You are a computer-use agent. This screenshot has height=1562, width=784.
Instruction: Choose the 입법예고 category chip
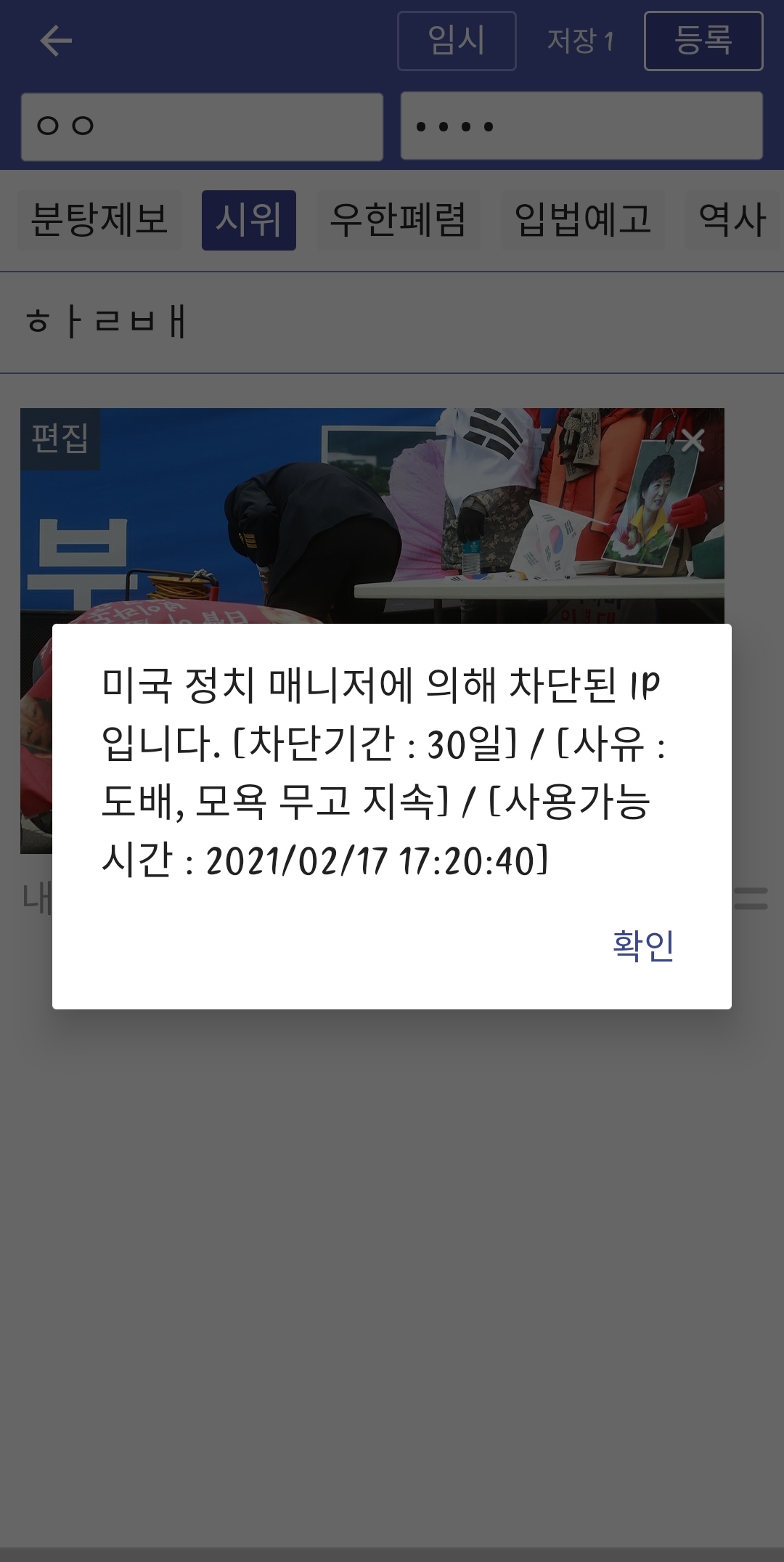coord(582,220)
